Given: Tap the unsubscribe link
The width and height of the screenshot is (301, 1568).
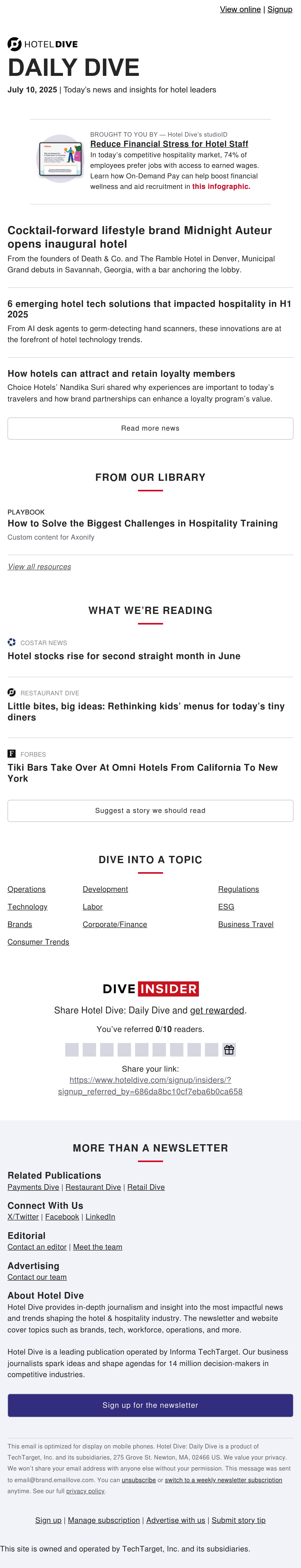Looking at the screenshot, I should (139, 1480).
